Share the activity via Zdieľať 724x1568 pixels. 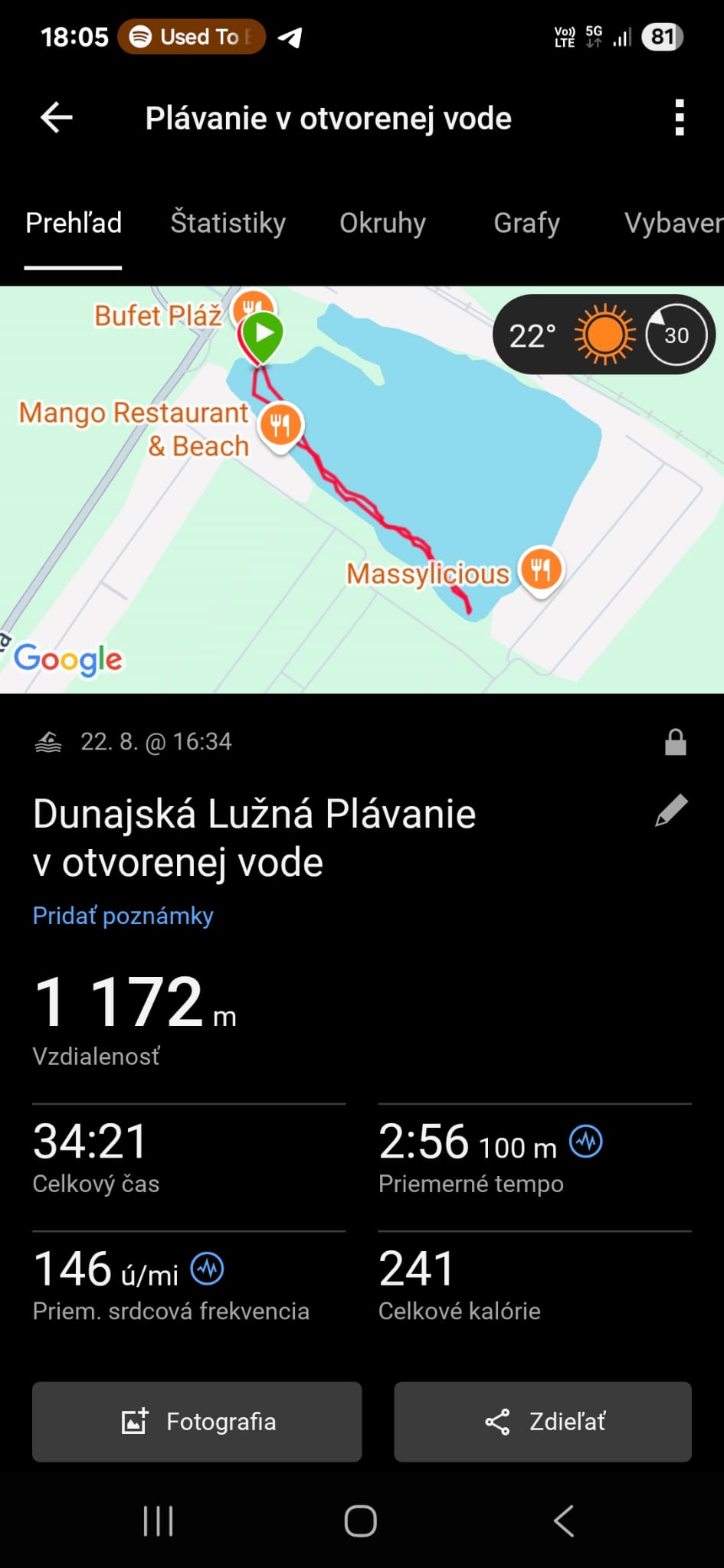point(542,1422)
